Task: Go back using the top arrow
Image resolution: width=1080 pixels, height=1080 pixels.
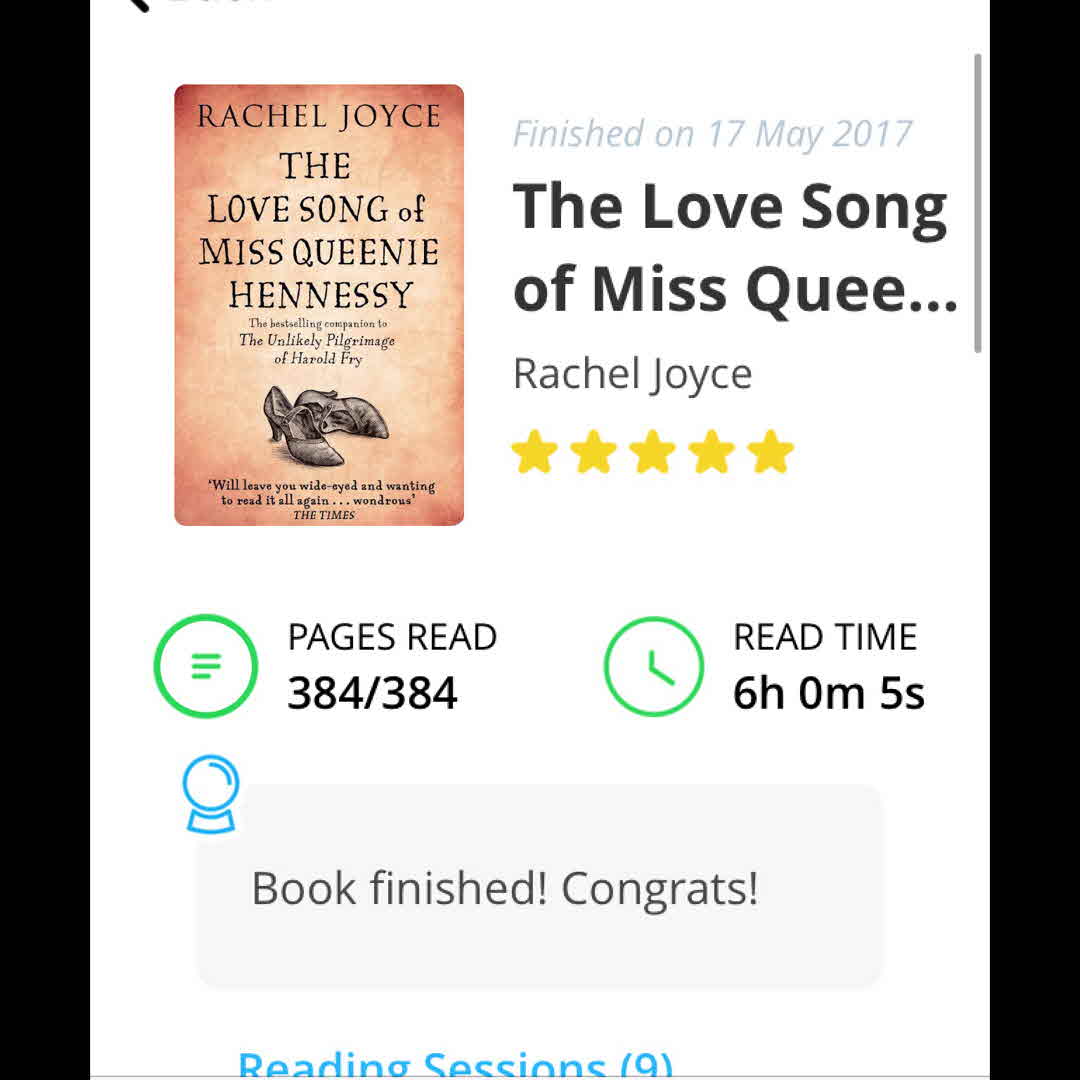Action: 140,3
